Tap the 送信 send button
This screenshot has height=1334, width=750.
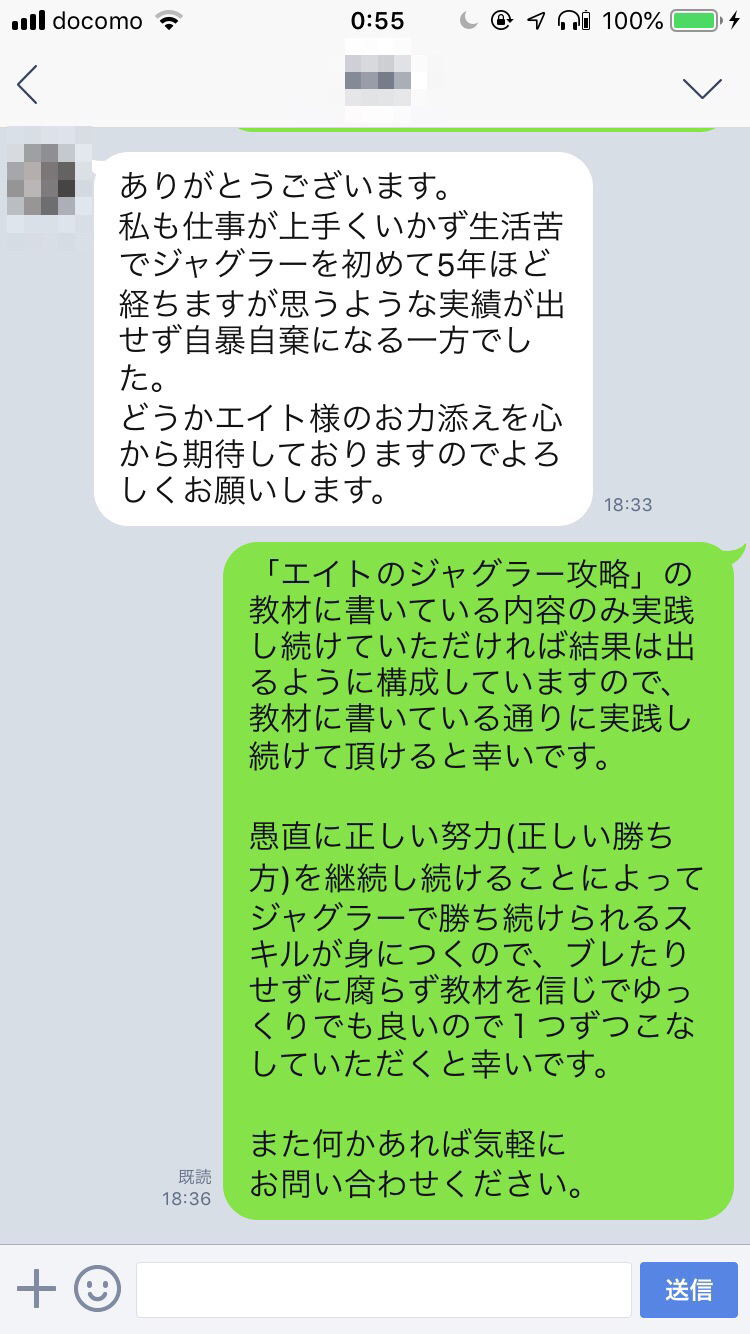click(688, 1290)
